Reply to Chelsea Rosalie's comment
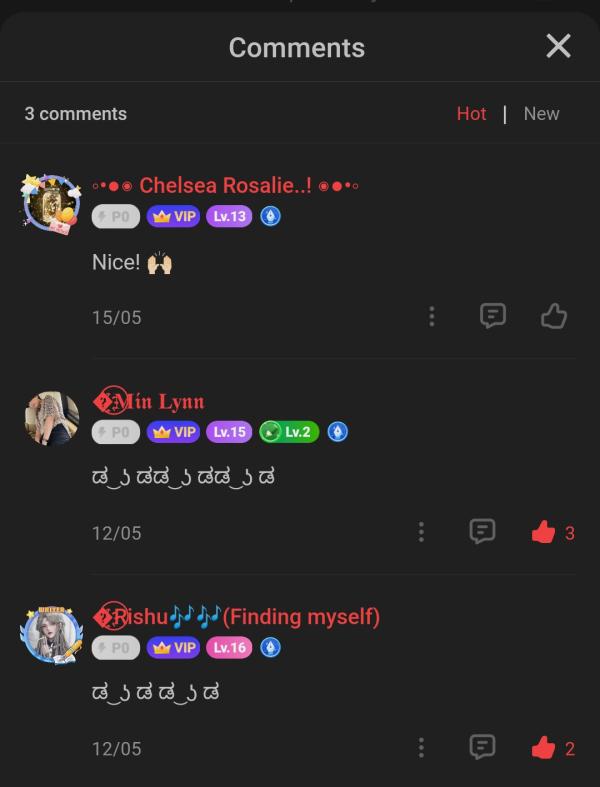The image size is (600, 787). (492, 316)
